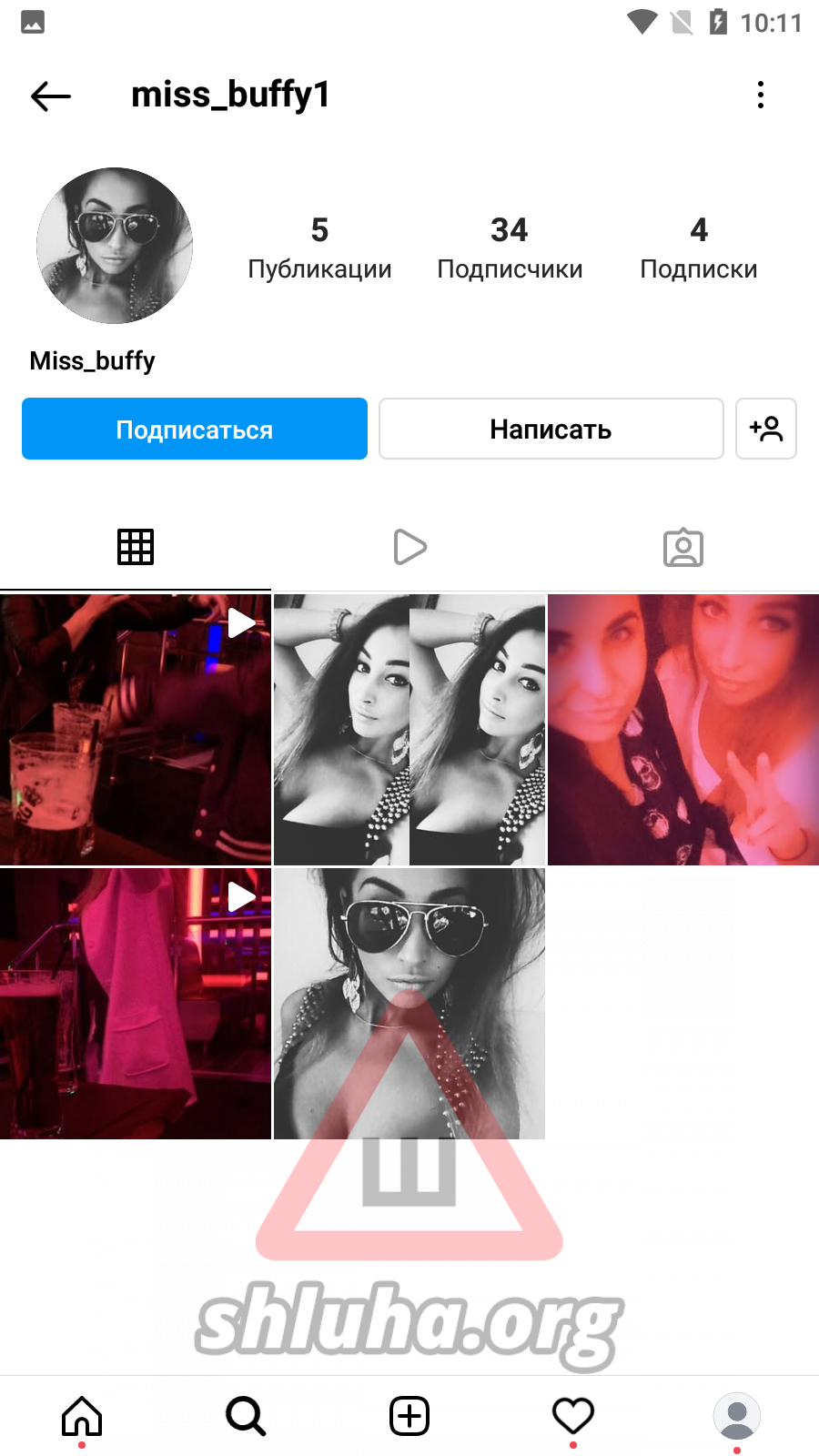Tap the blue Подписаться button
The image size is (819, 1456).
[x=195, y=429]
